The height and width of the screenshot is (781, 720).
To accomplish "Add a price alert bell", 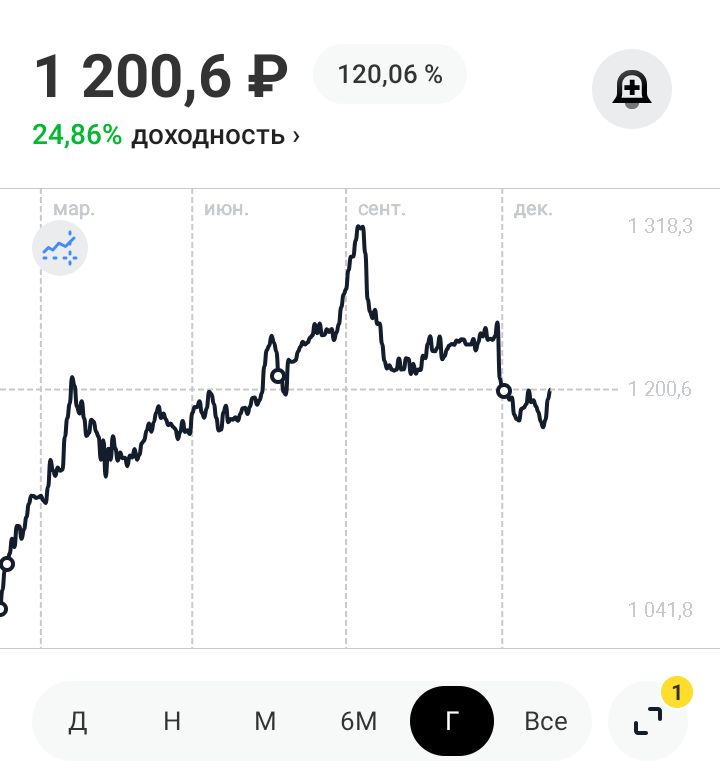I will tap(631, 89).
